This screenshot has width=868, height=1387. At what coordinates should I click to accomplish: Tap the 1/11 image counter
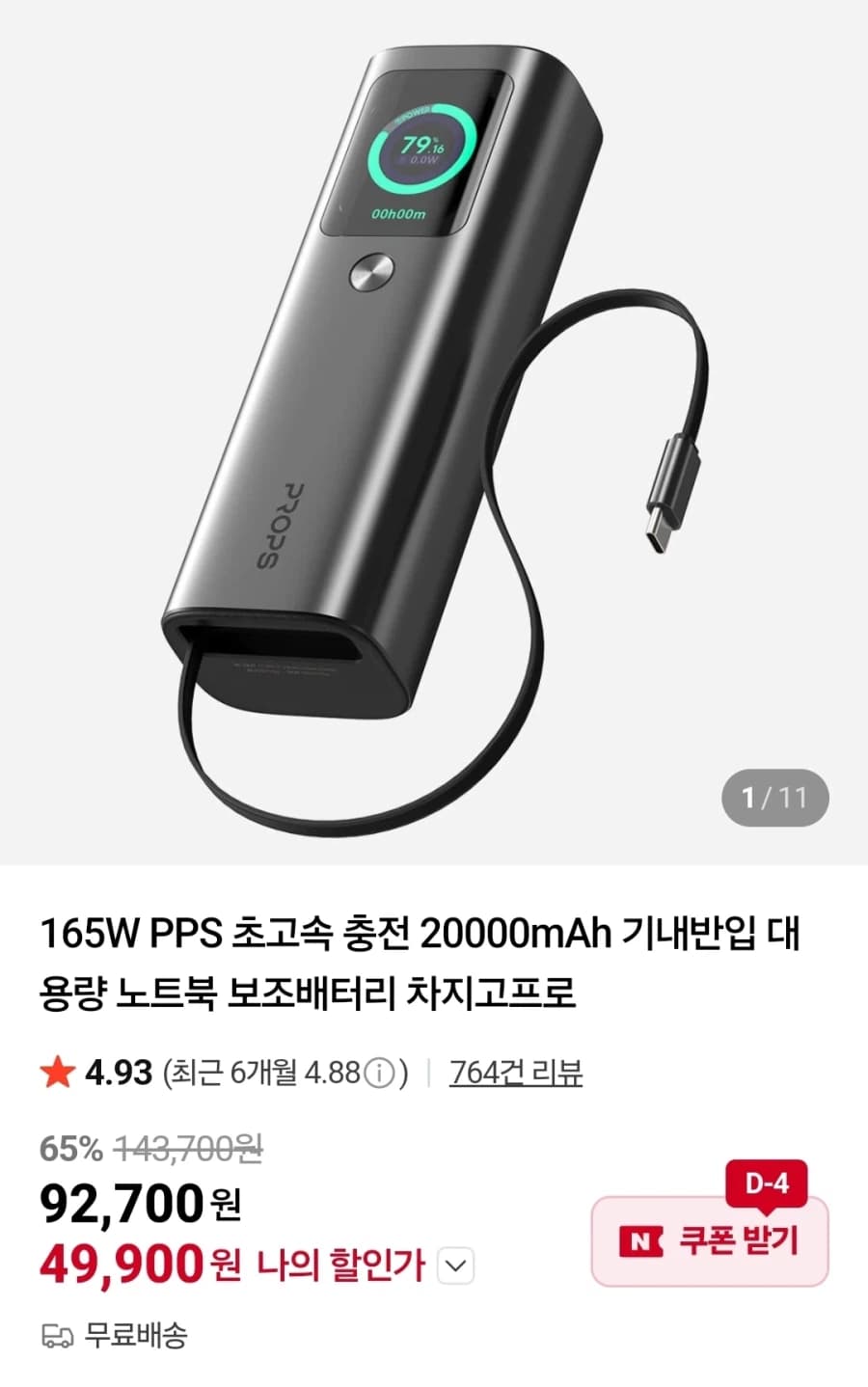[x=774, y=795]
